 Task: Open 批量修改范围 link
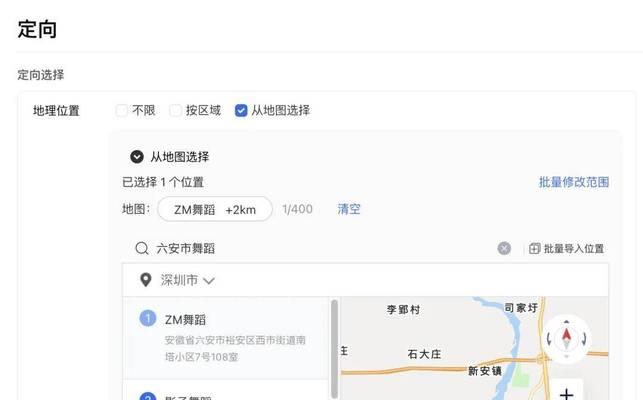coord(573,182)
